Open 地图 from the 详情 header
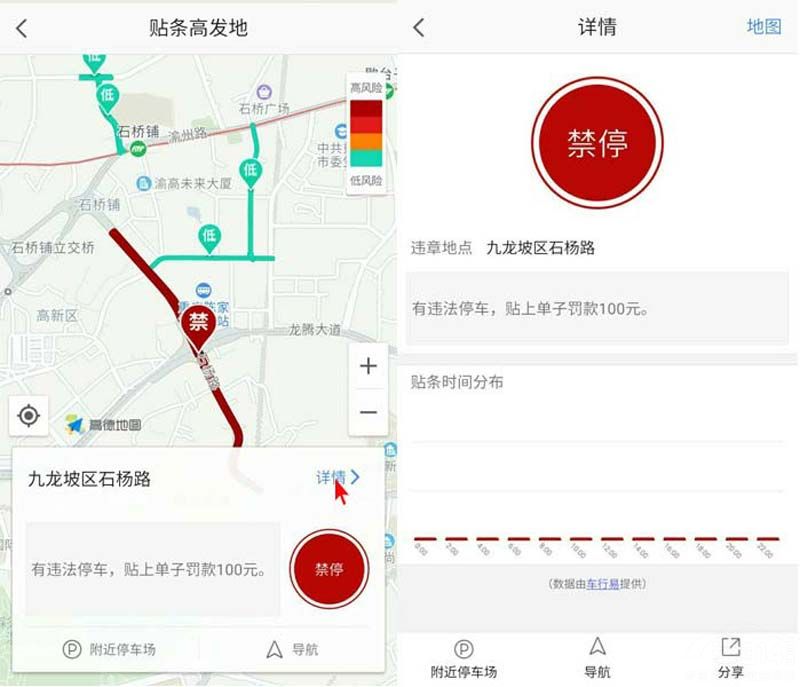The height and width of the screenshot is (687, 800). tap(763, 27)
